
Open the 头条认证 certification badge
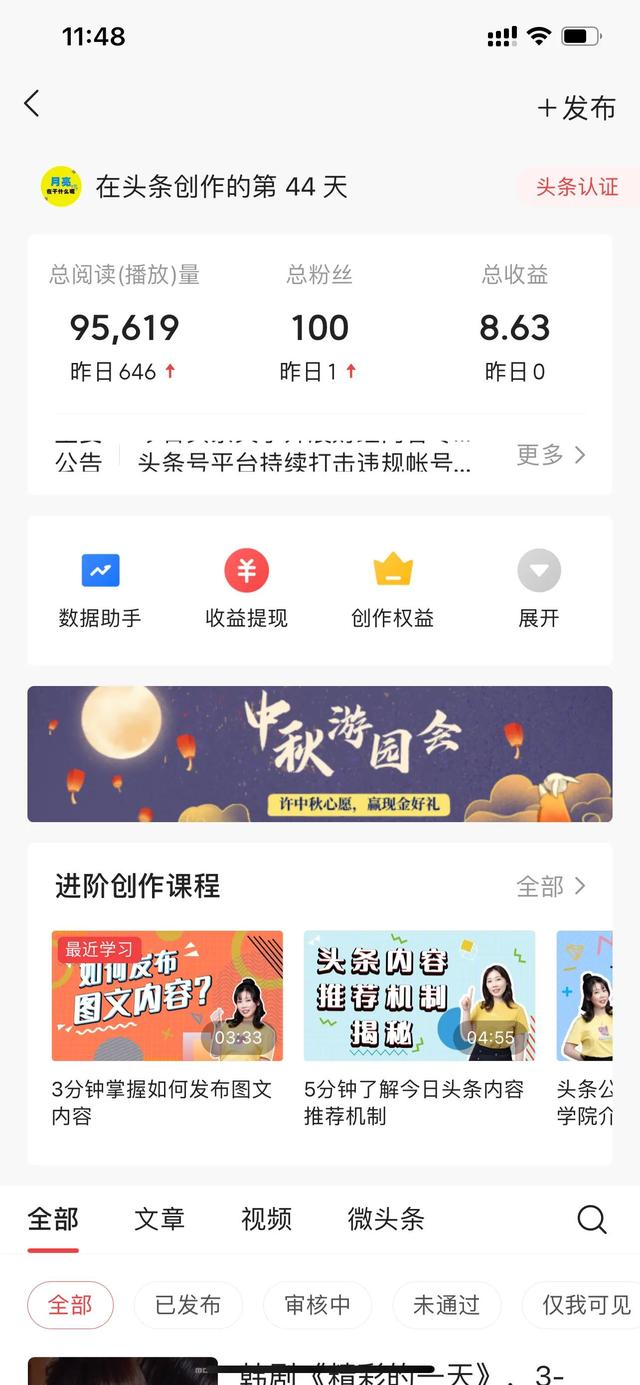[x=576, y=187]
